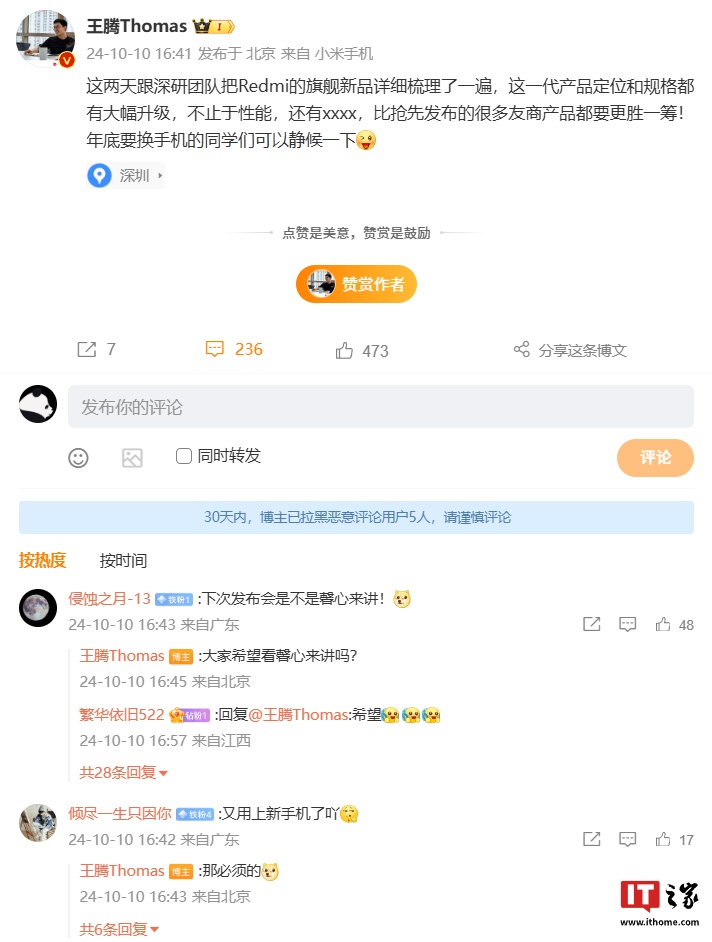The height and width of the screenshot is (942, 712).
Task: Open 繁华依旧522 user profile link
Action: (x=122, y=715)
